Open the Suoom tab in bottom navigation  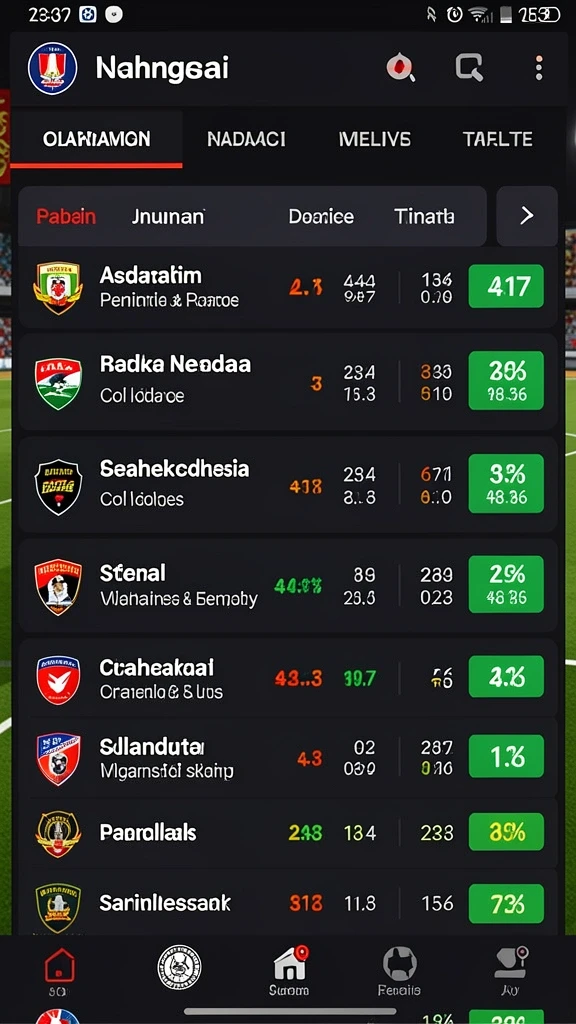289,971
